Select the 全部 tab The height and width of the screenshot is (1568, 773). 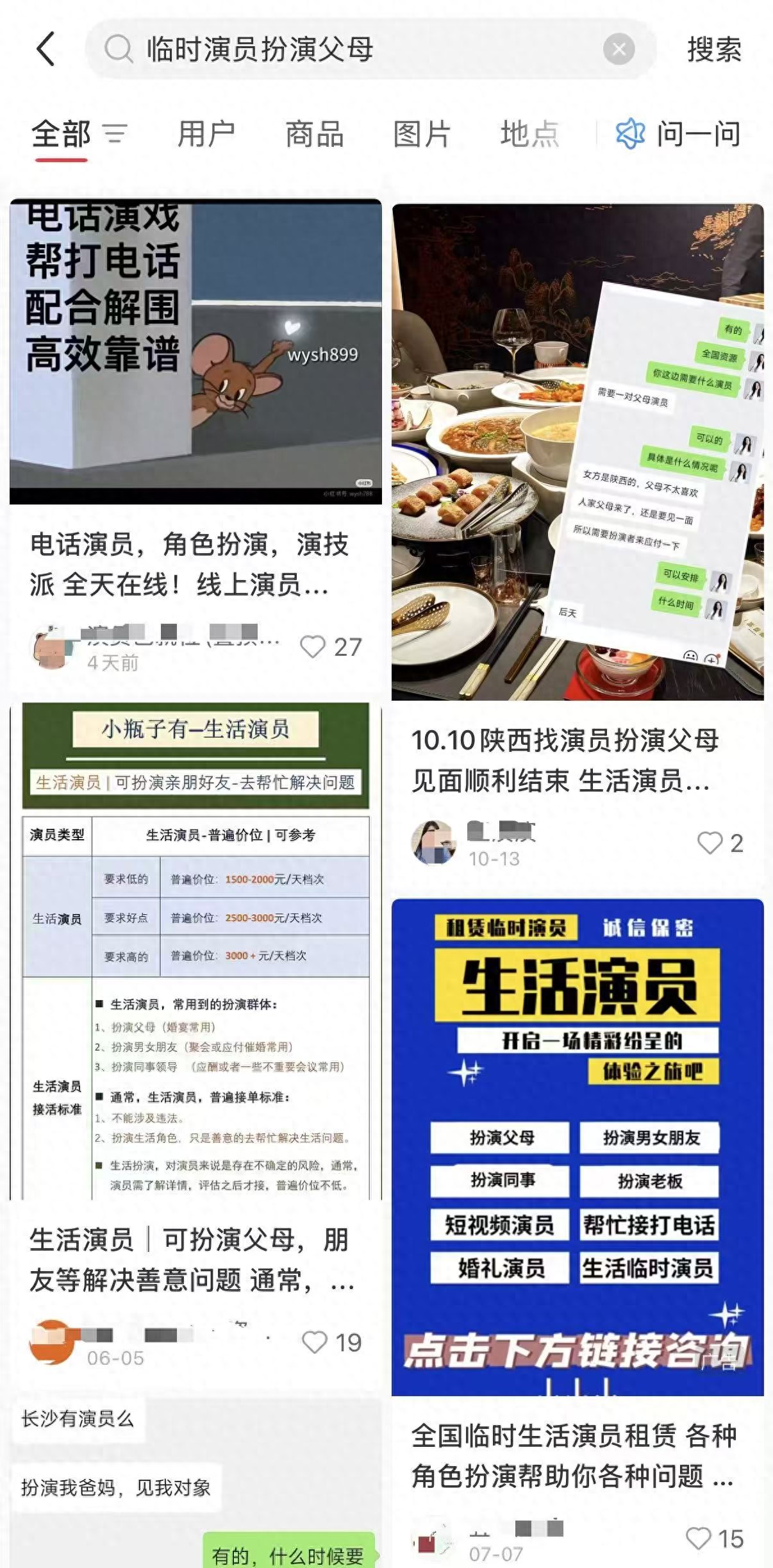(x=62, y=134)
